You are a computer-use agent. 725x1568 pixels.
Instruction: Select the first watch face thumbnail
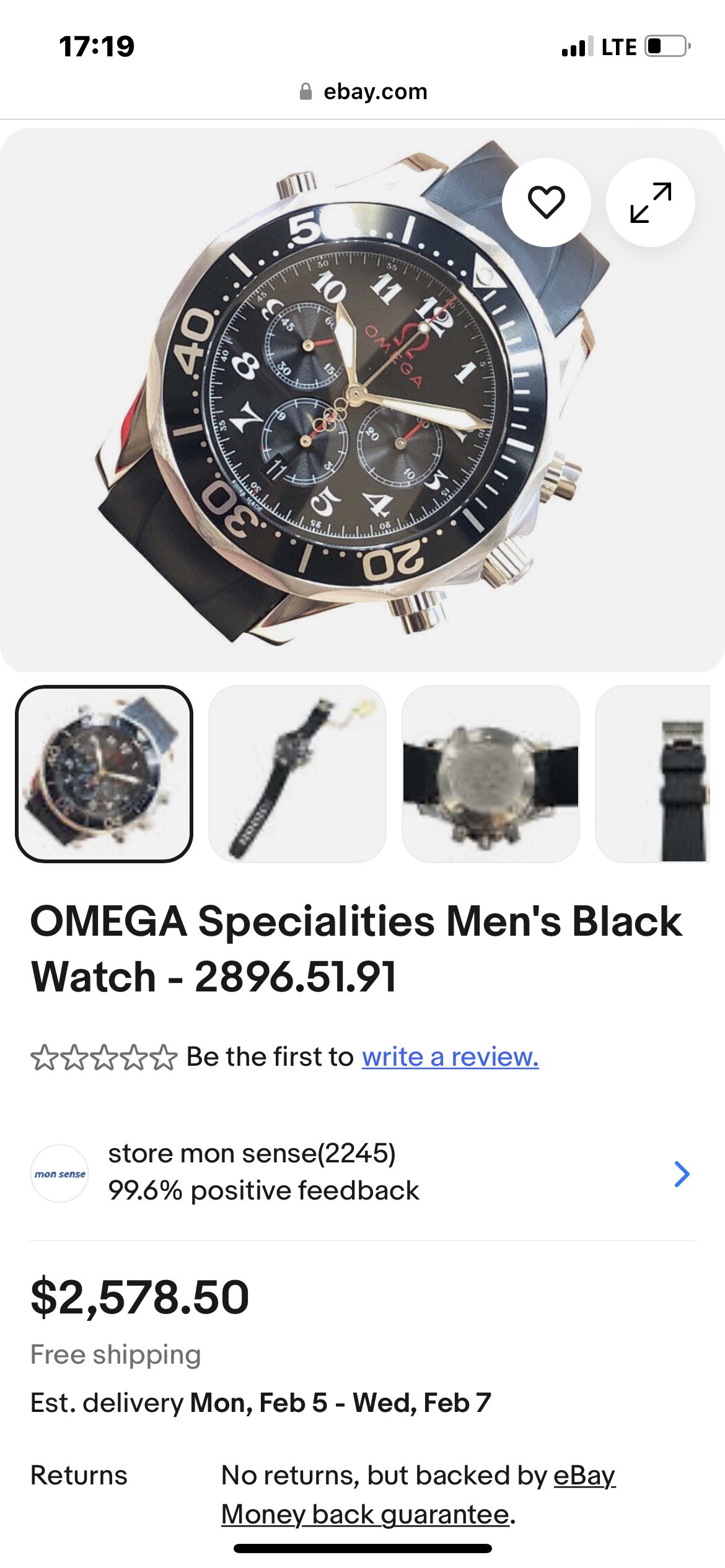(104, 773)
